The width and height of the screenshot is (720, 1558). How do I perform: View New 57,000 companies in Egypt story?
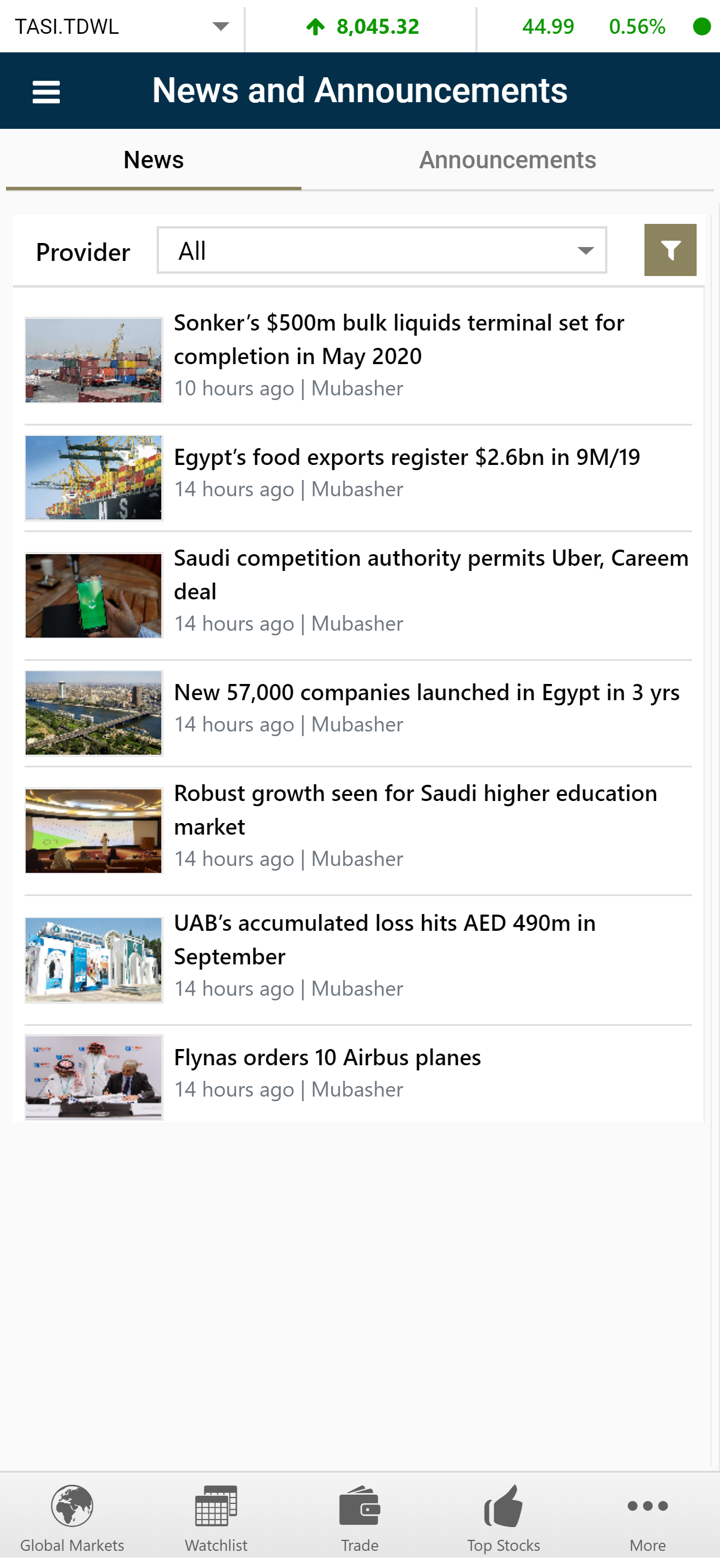click(426, 693)
